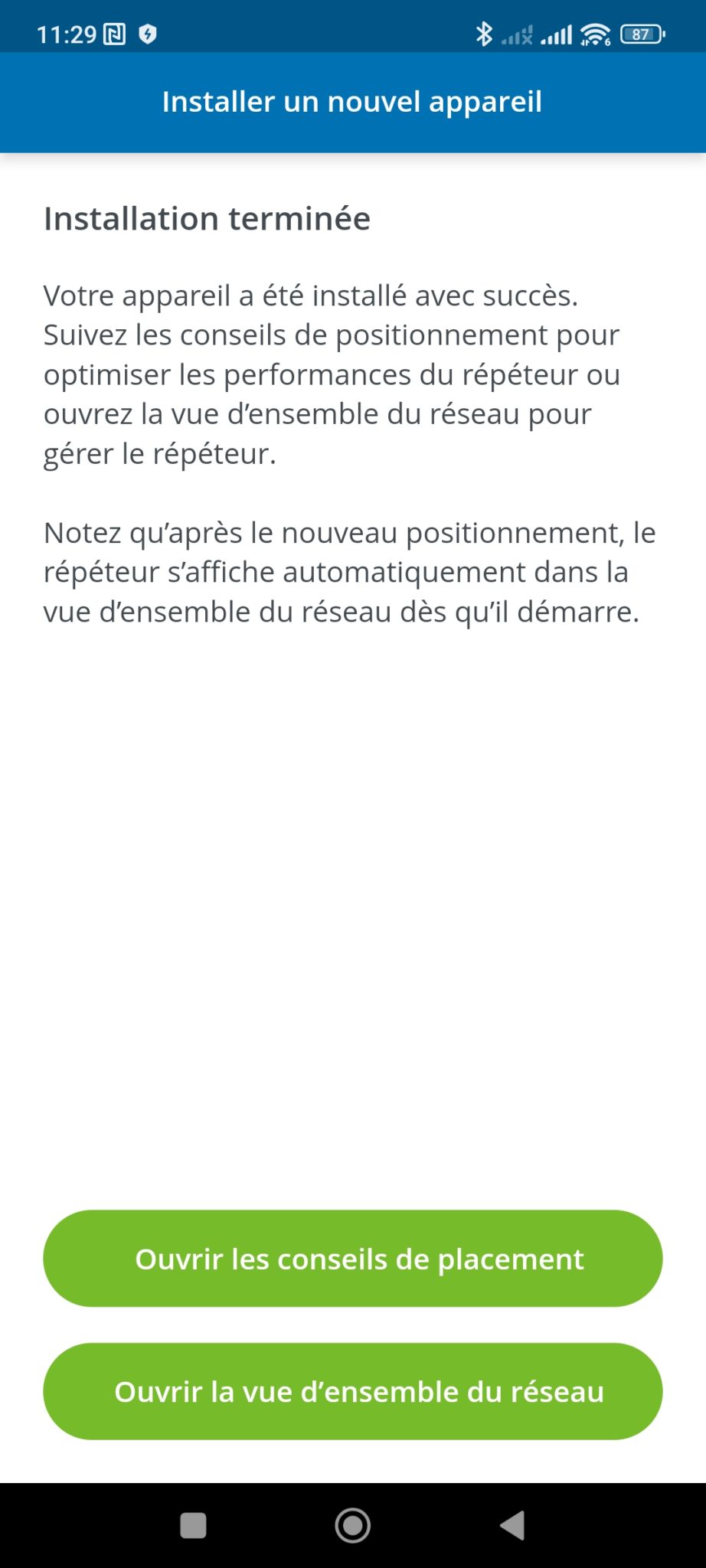Image resolution: width=706 pixels, height=1568 pixels.
Task: Open the placement tips (conseils de placement)
Action: tap(353, 1259)
